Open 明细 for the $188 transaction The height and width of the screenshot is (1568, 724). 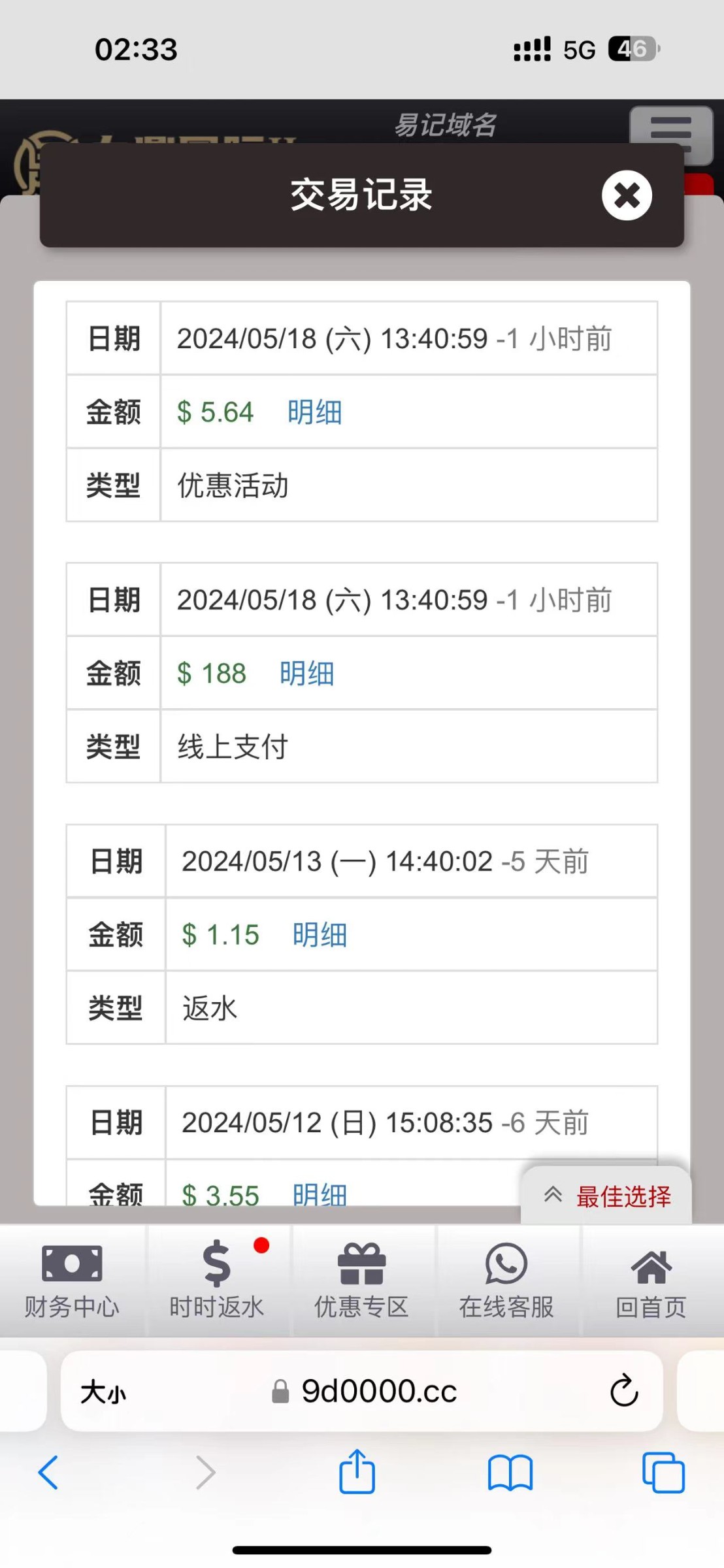(x=306, y=674)
